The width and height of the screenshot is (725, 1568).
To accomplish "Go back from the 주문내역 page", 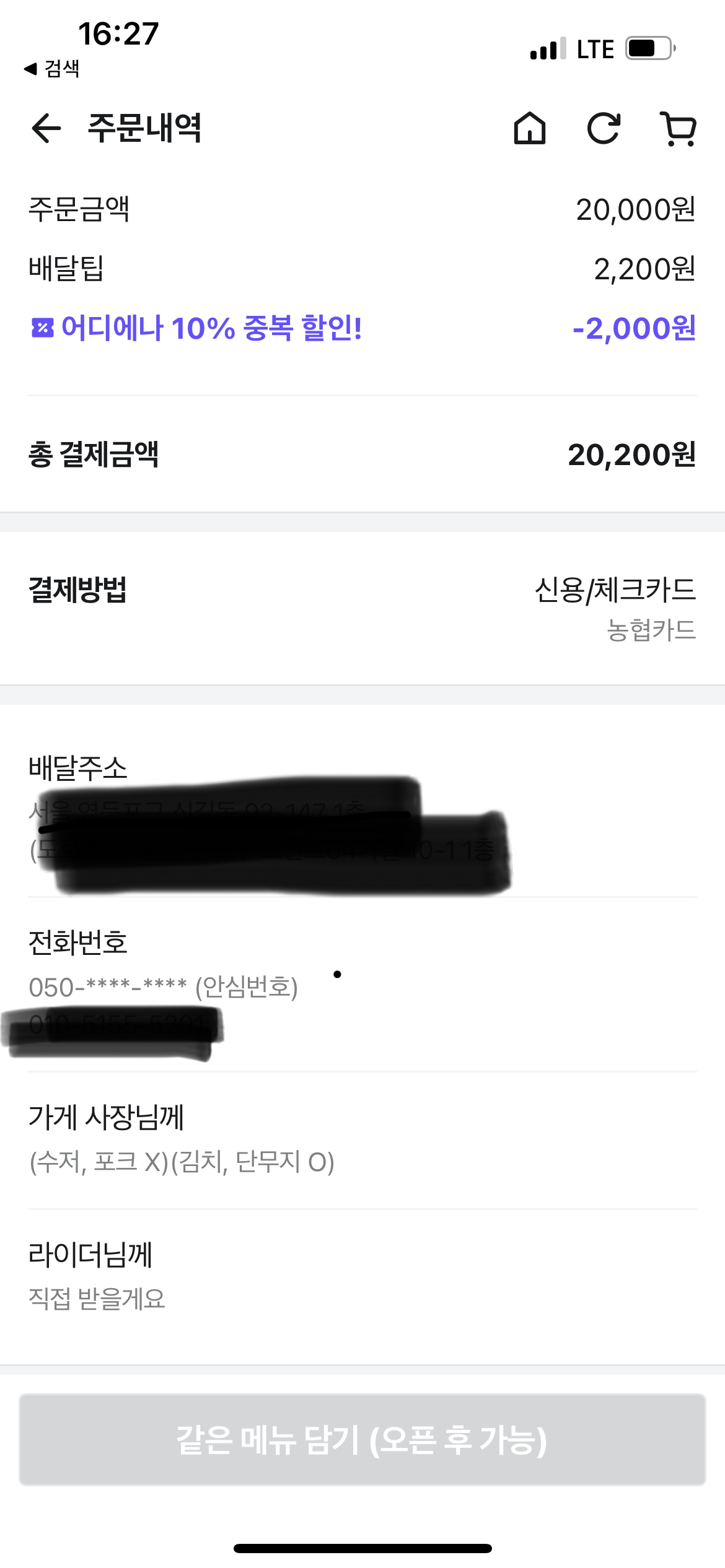I will [x=46, y=128].
